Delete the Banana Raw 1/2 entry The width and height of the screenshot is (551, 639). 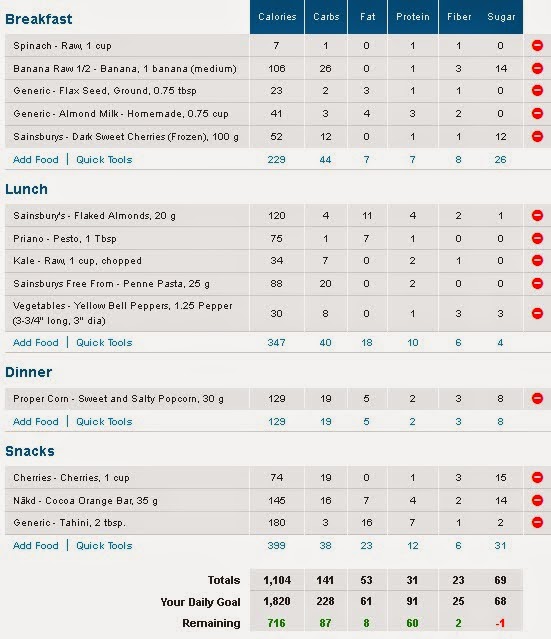point(537,68)
